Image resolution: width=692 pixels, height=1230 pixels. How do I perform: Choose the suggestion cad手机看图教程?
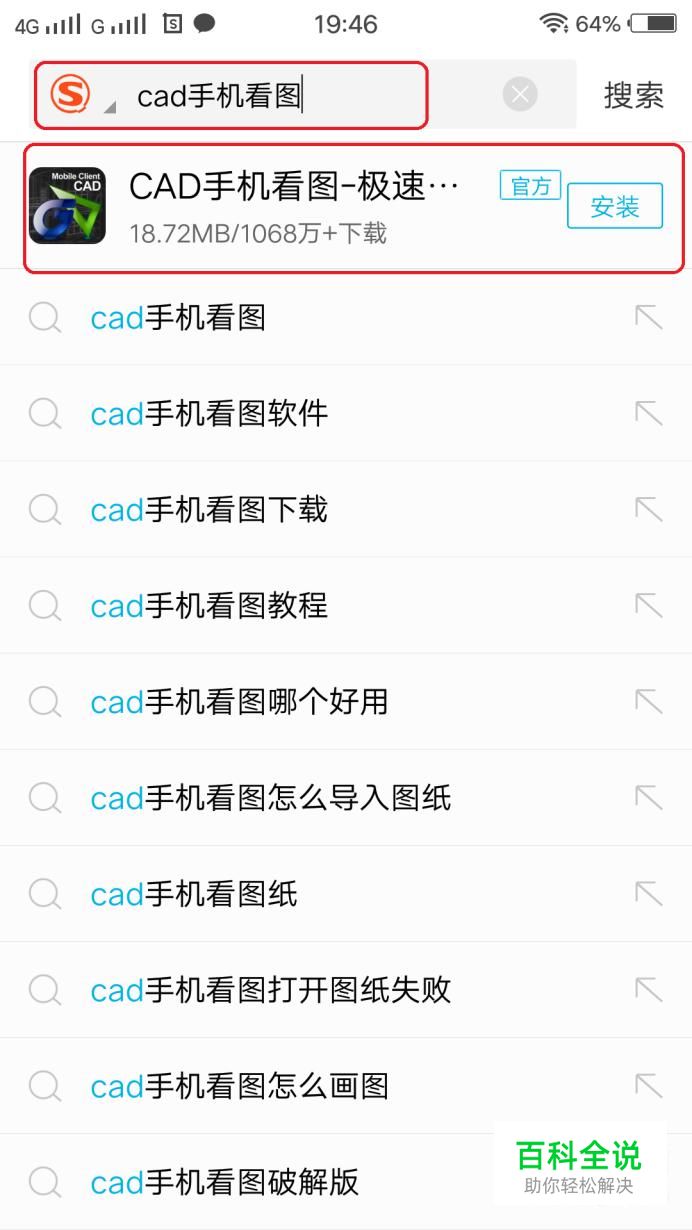click(209, 606)
